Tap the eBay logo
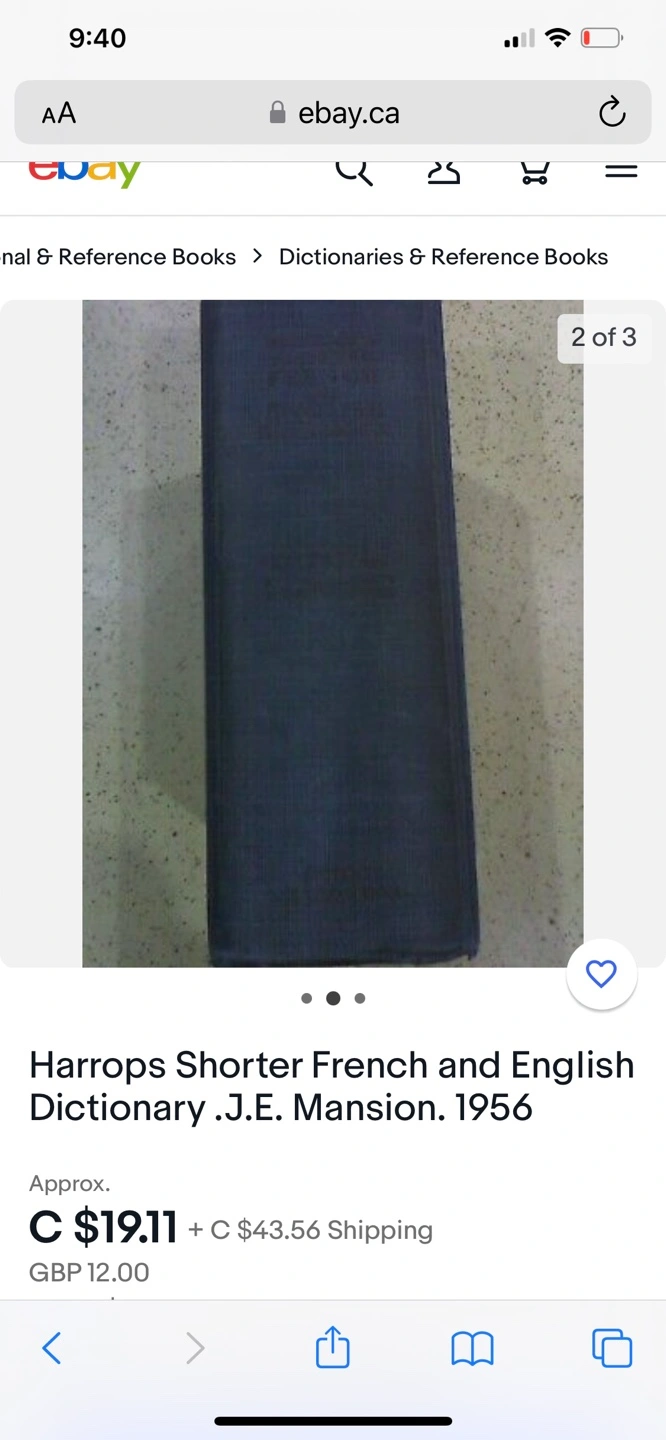The width and height of the screenshot is (666, 1440). point(85,174)
